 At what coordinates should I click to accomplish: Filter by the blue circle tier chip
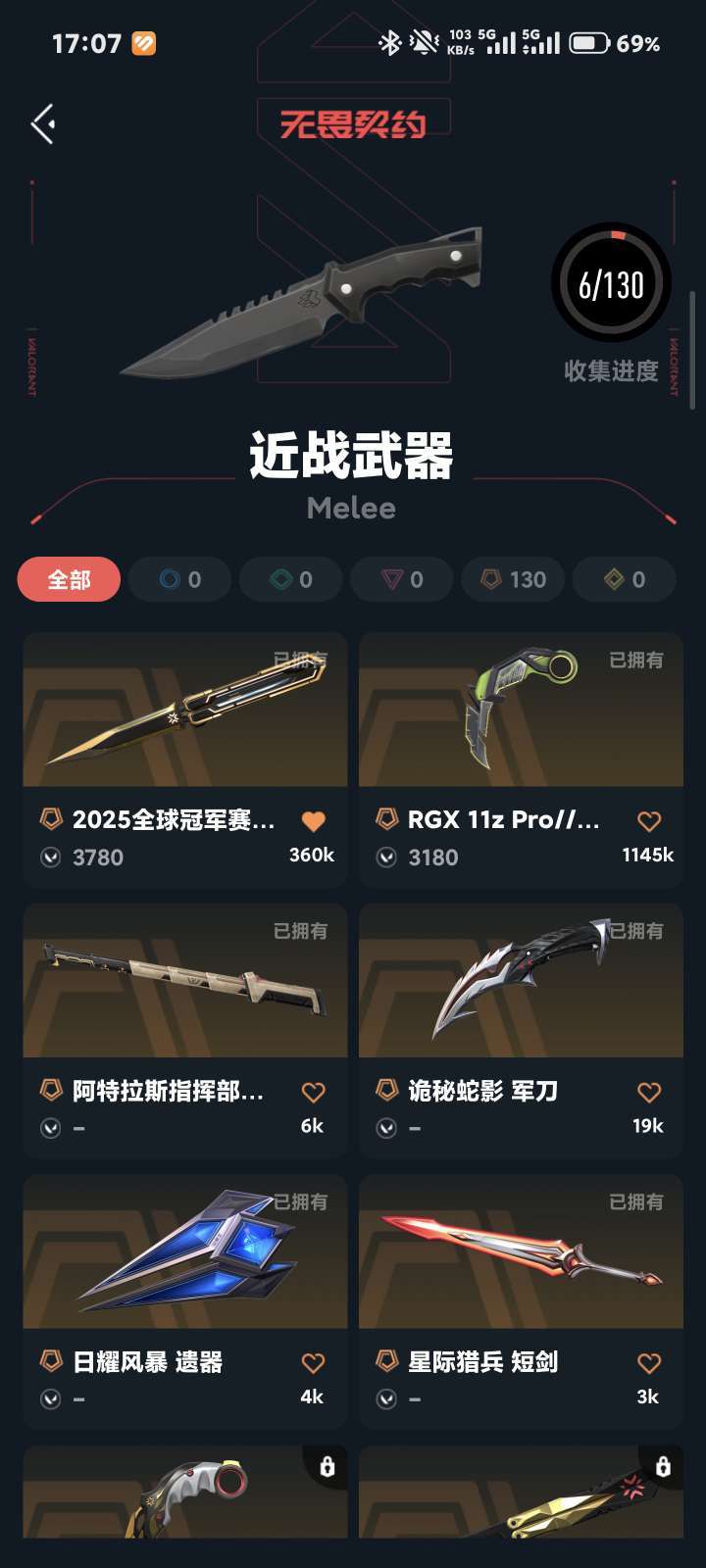coord(180,579)
